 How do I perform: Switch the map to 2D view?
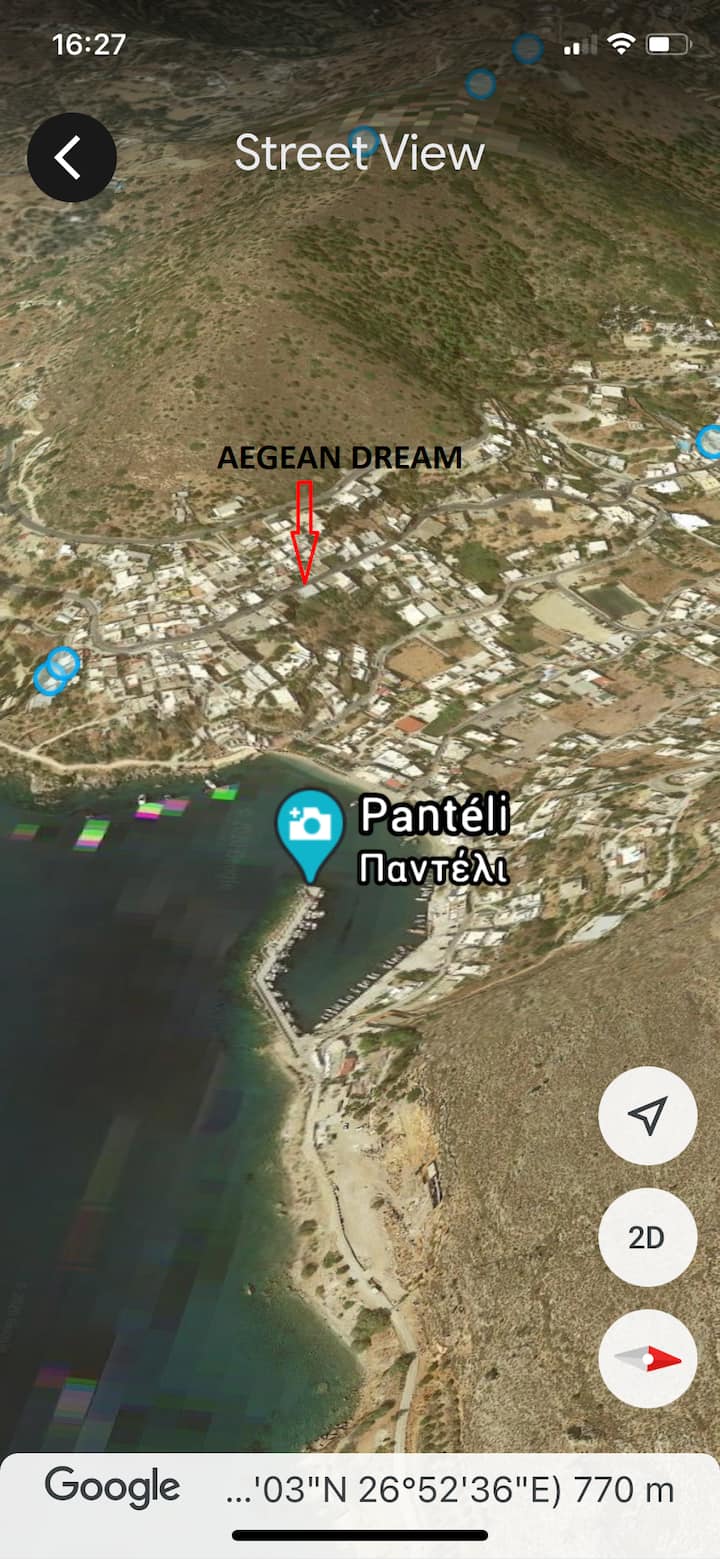point(647,1237)
